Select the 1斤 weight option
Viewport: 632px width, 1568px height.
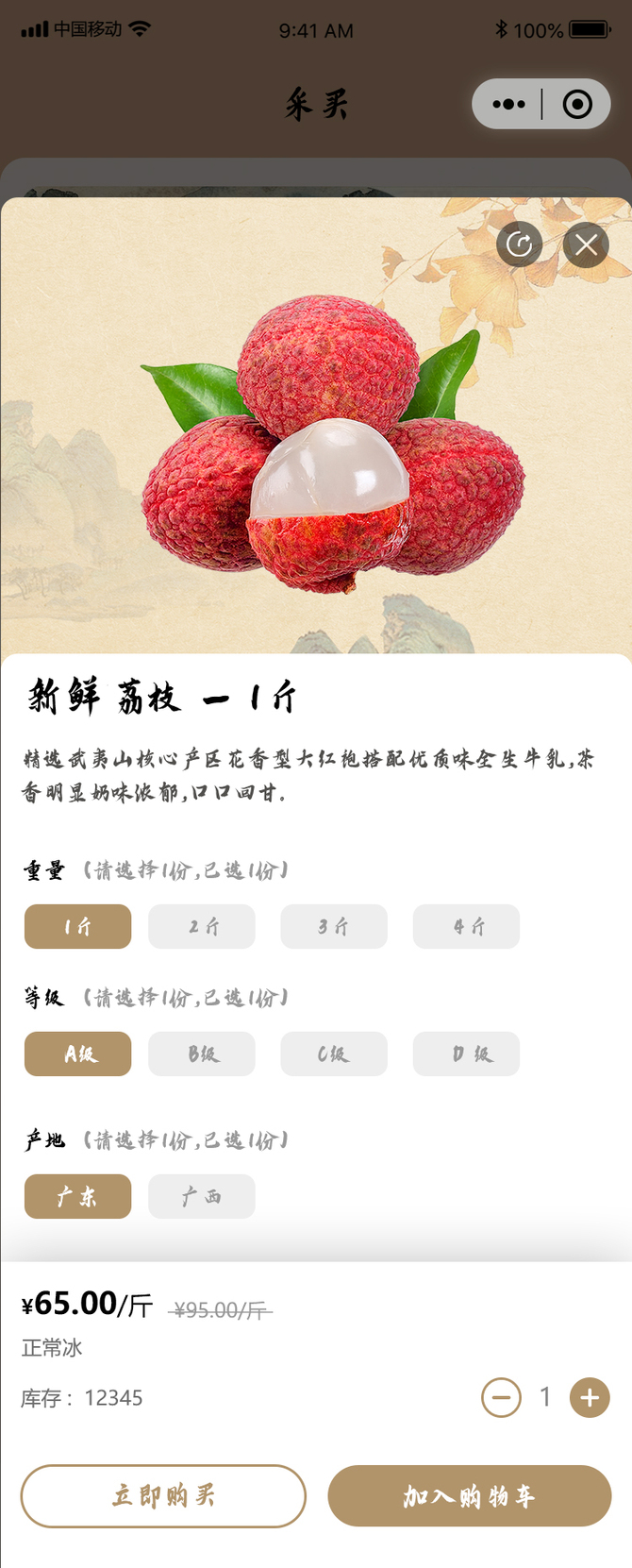click(x=77, y=926)
